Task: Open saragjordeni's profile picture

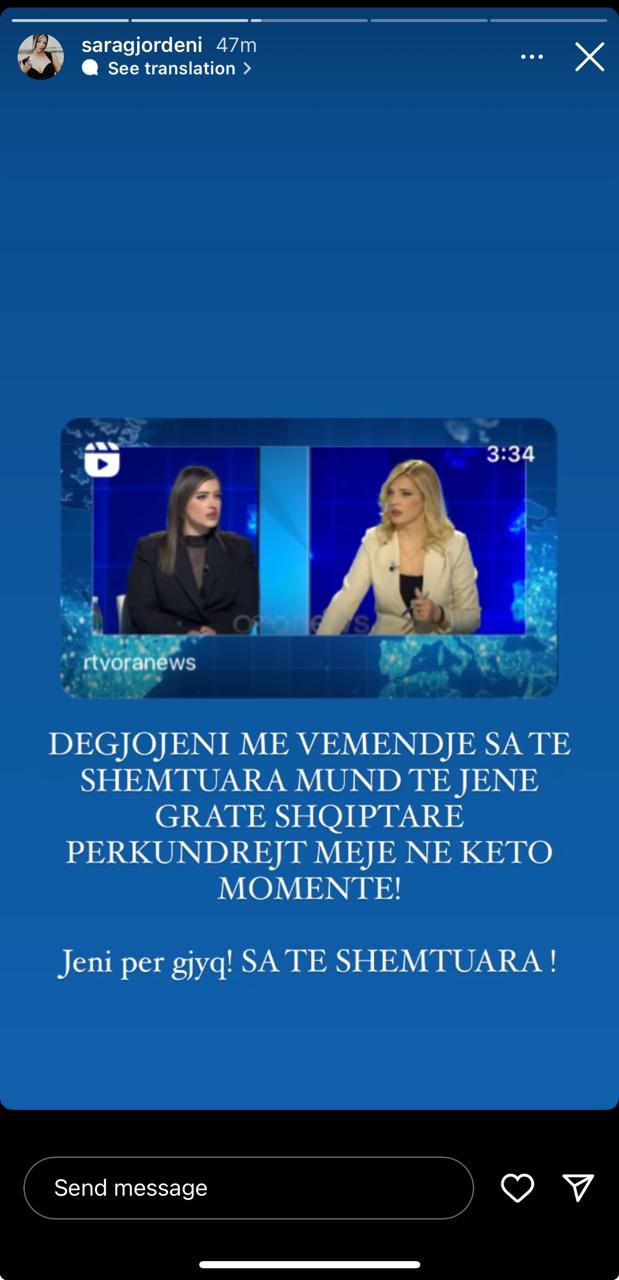Action: (x=41, y=56)
